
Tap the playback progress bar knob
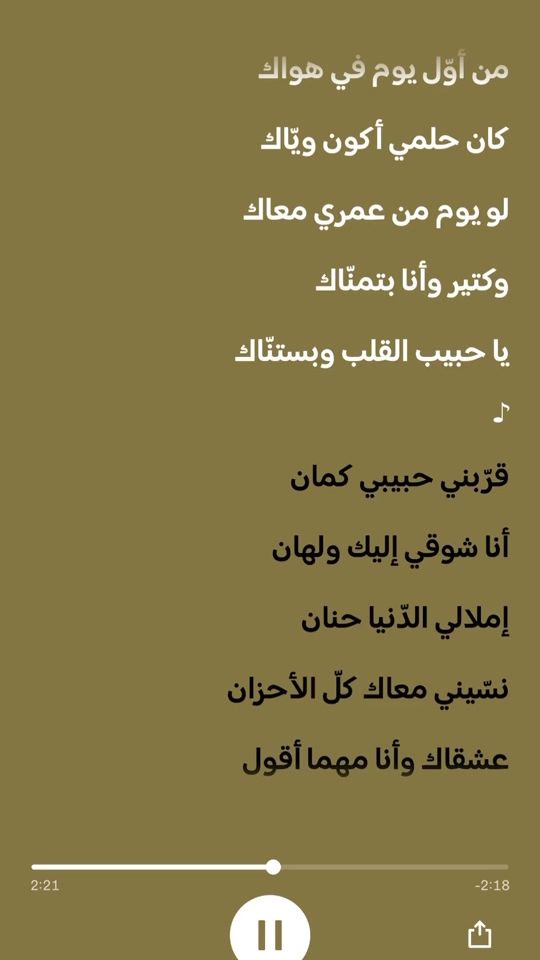point(274,867)
